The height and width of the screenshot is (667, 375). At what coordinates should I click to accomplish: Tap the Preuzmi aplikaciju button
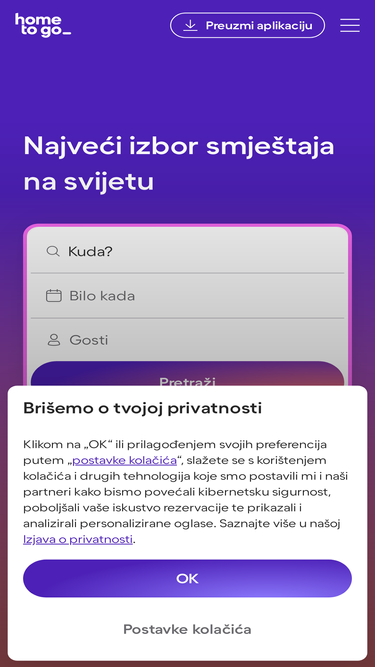click(x=247, y=26)
